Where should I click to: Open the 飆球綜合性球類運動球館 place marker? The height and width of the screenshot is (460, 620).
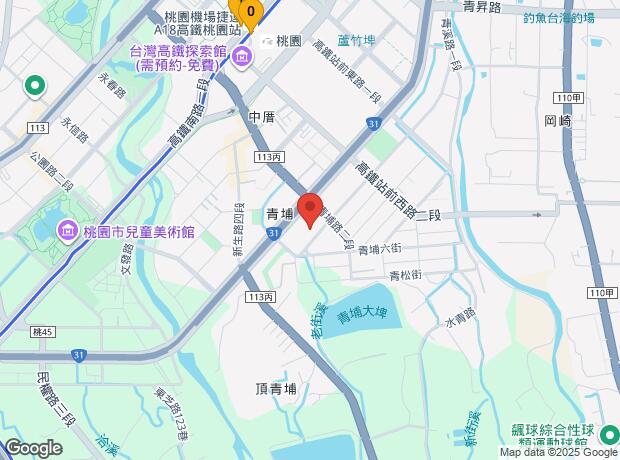point(609,435)
